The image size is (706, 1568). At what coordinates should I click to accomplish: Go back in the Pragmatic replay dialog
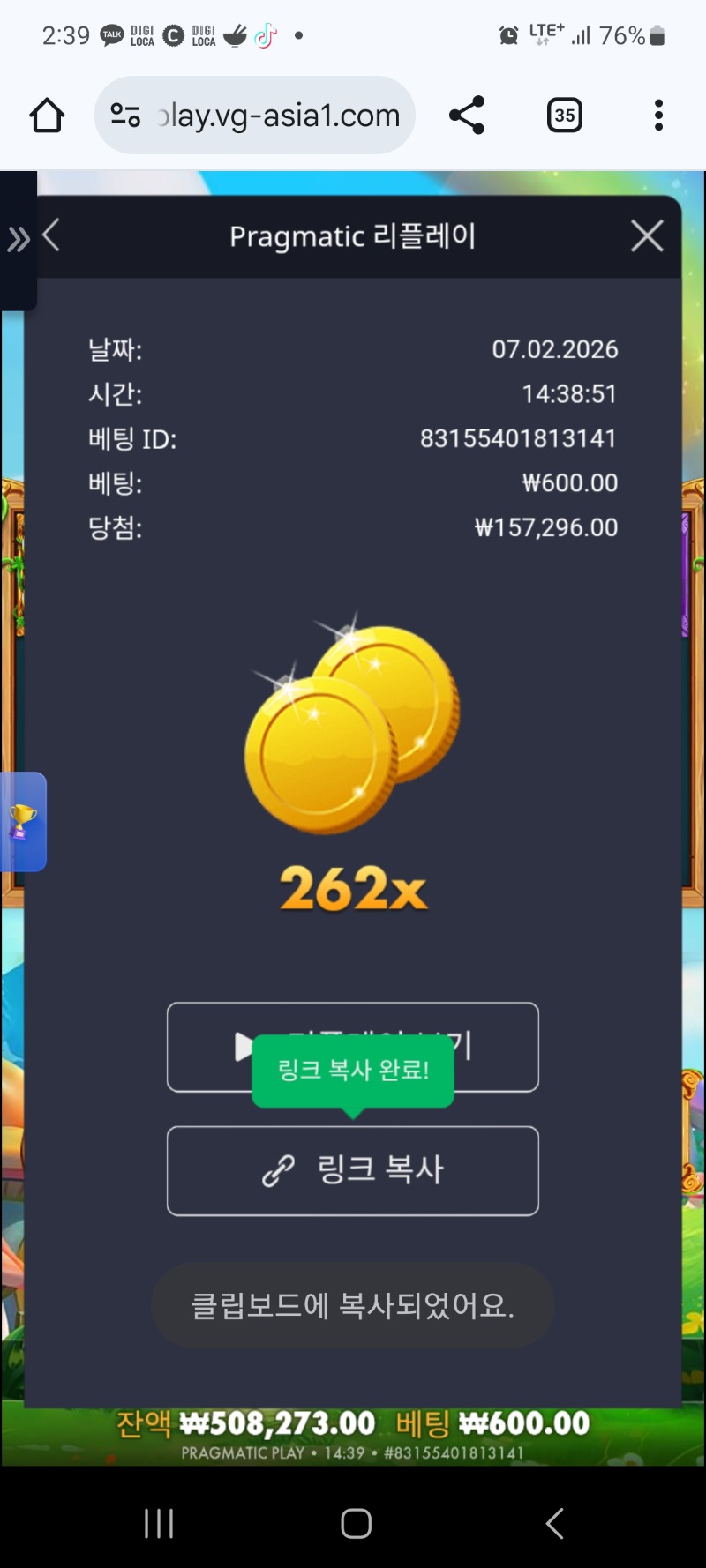pos(52,235)
